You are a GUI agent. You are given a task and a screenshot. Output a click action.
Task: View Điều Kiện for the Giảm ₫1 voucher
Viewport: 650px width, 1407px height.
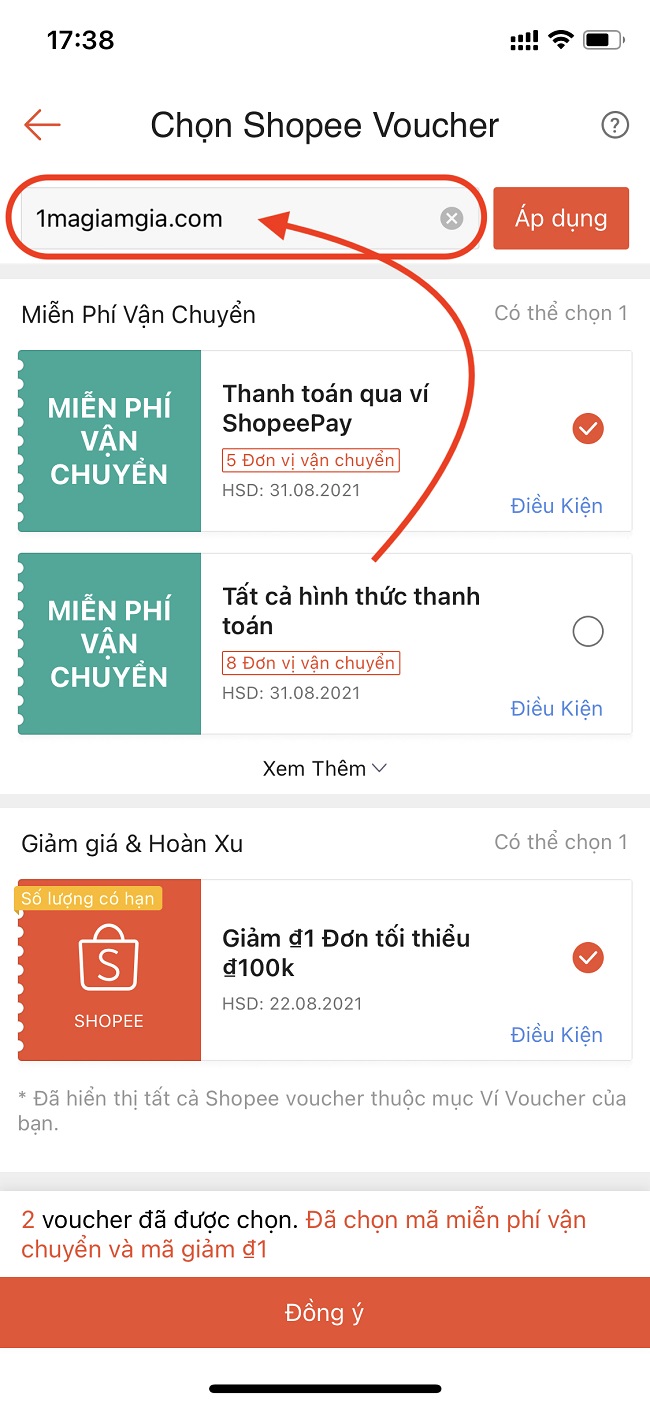pyautogui.click(x=556, y=1035)
